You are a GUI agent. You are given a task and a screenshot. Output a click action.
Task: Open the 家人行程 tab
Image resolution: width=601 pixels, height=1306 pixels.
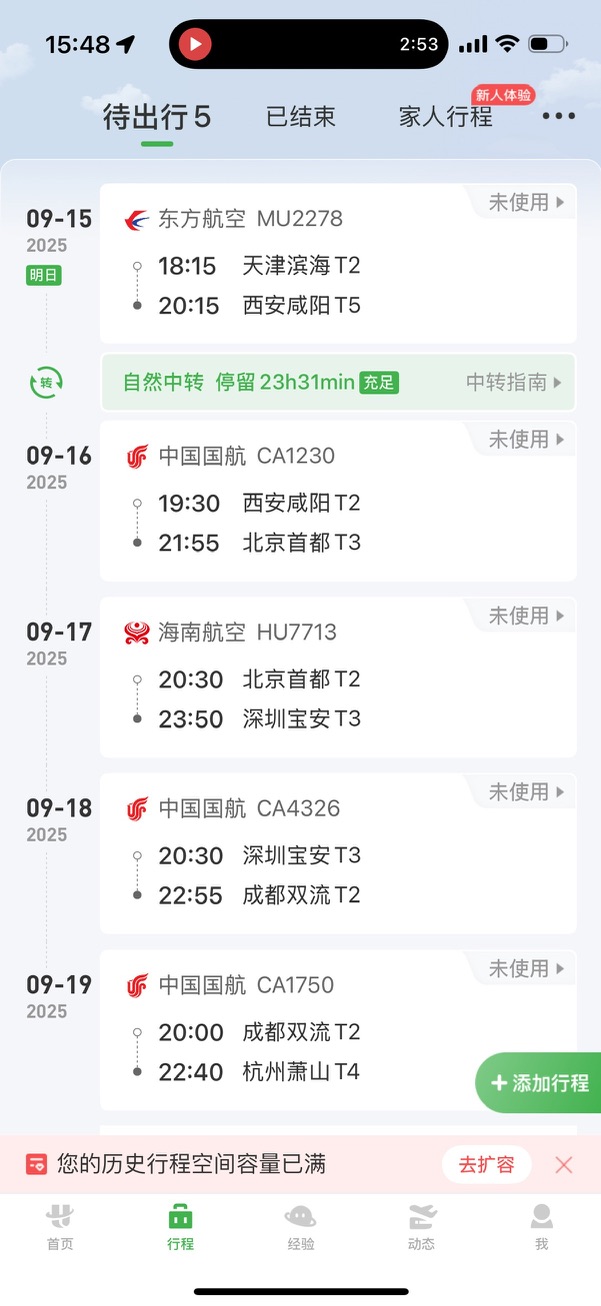446,117
